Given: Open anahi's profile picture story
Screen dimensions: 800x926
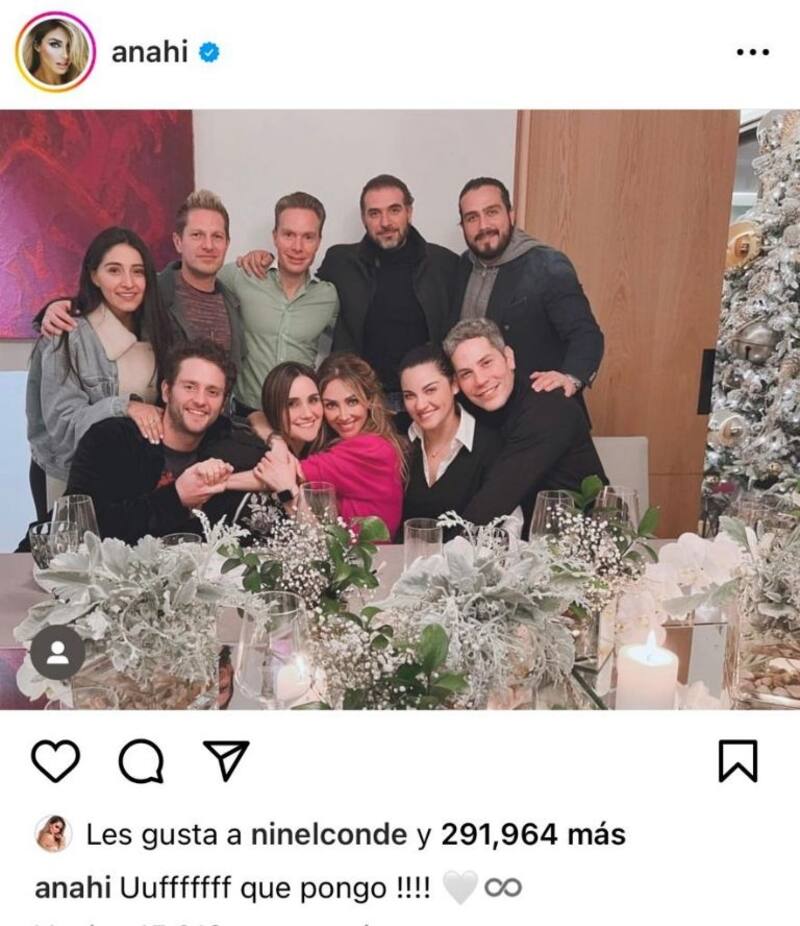Looking at the screenshot, I should 55,52.
